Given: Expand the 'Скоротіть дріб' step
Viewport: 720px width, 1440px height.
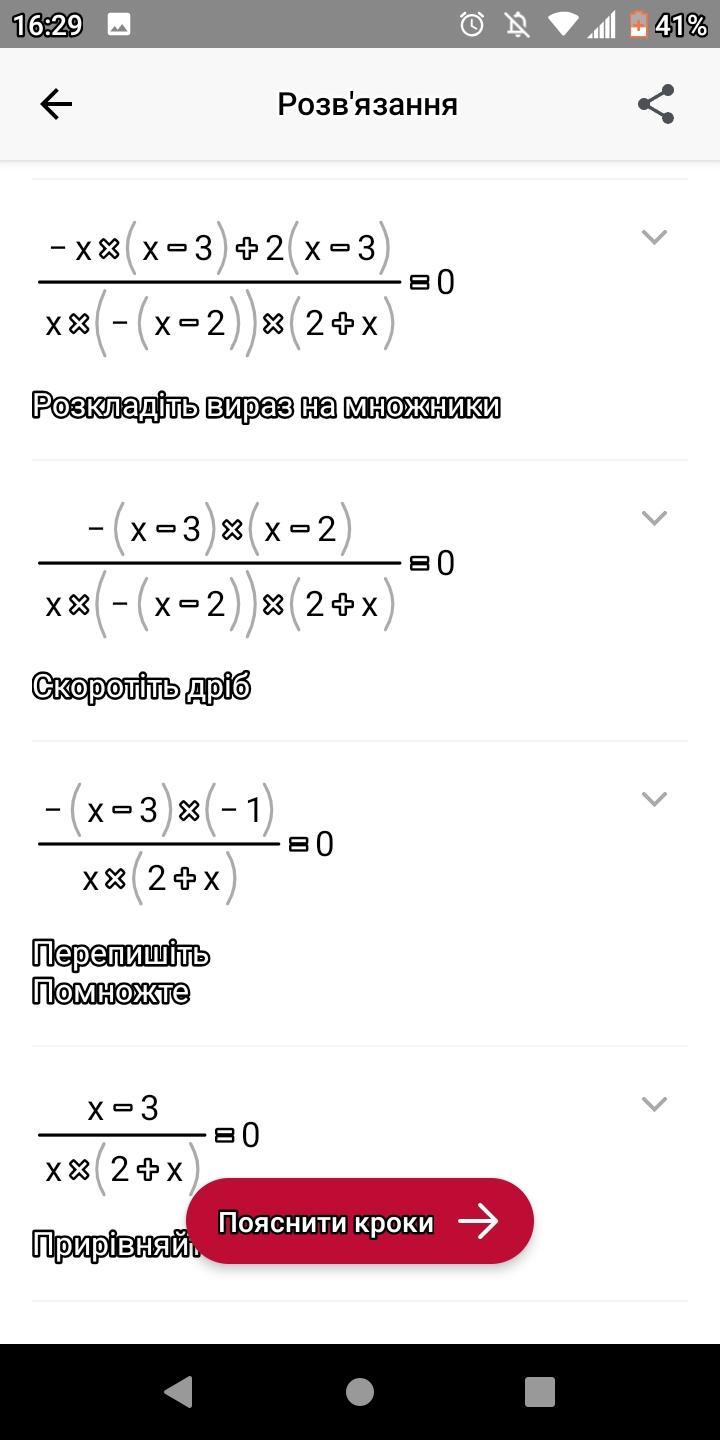Looking at the screenshot, I should click(x=654, y=518).
